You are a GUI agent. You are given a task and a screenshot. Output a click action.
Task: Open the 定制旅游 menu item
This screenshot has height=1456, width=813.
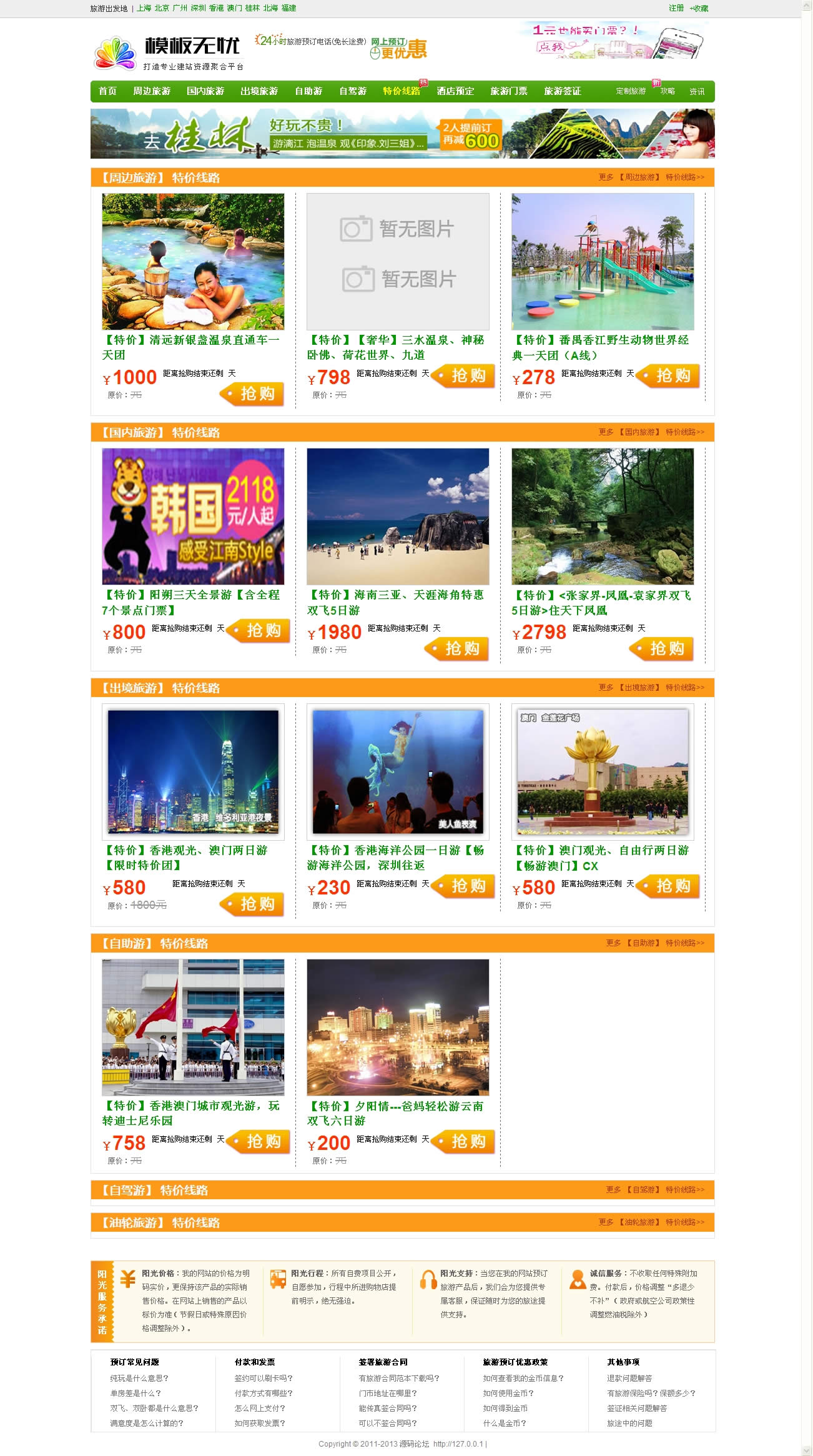631,91
